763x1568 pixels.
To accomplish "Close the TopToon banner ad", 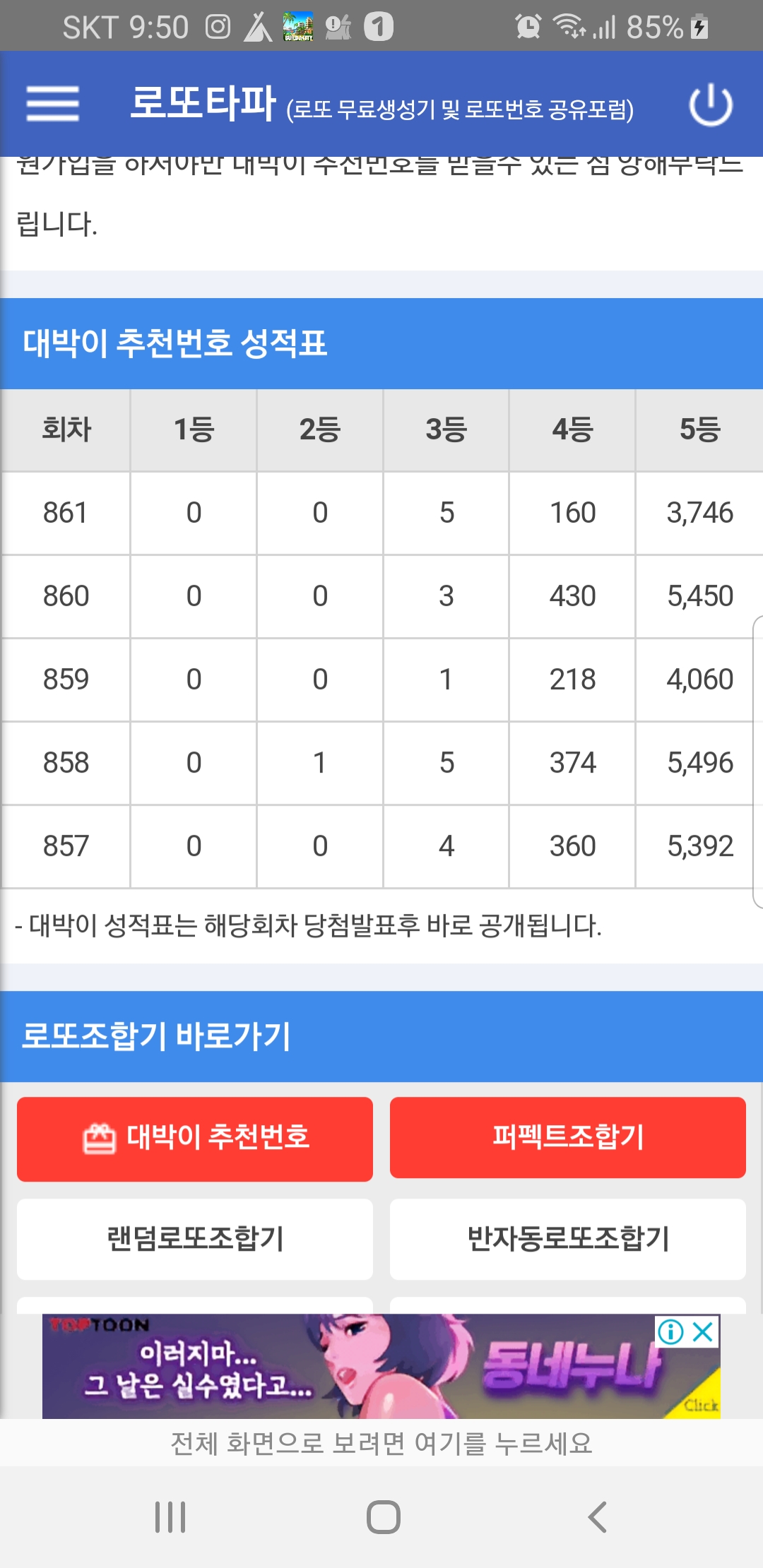I will pyautogui.click(x=703, y=1332).
